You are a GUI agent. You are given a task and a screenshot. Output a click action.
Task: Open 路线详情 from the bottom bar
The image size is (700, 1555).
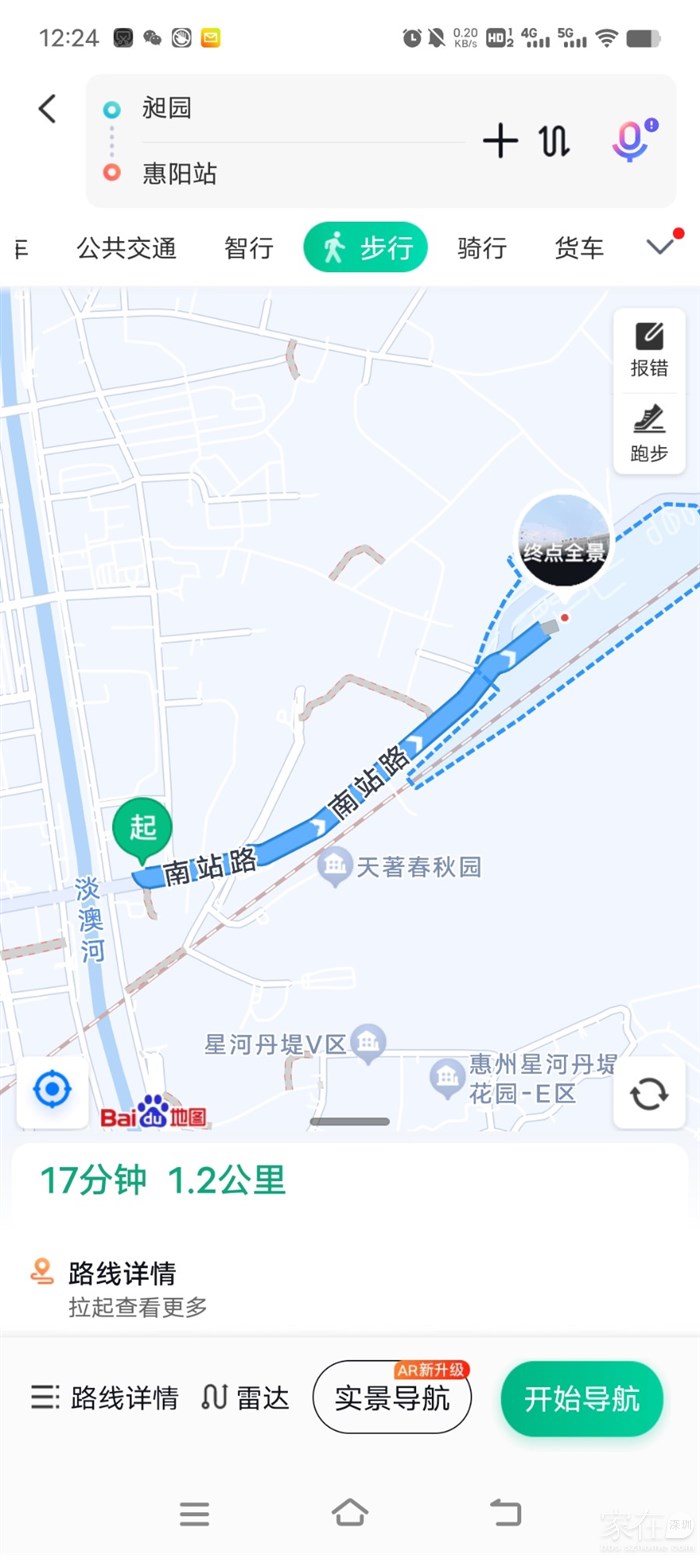105,1397
